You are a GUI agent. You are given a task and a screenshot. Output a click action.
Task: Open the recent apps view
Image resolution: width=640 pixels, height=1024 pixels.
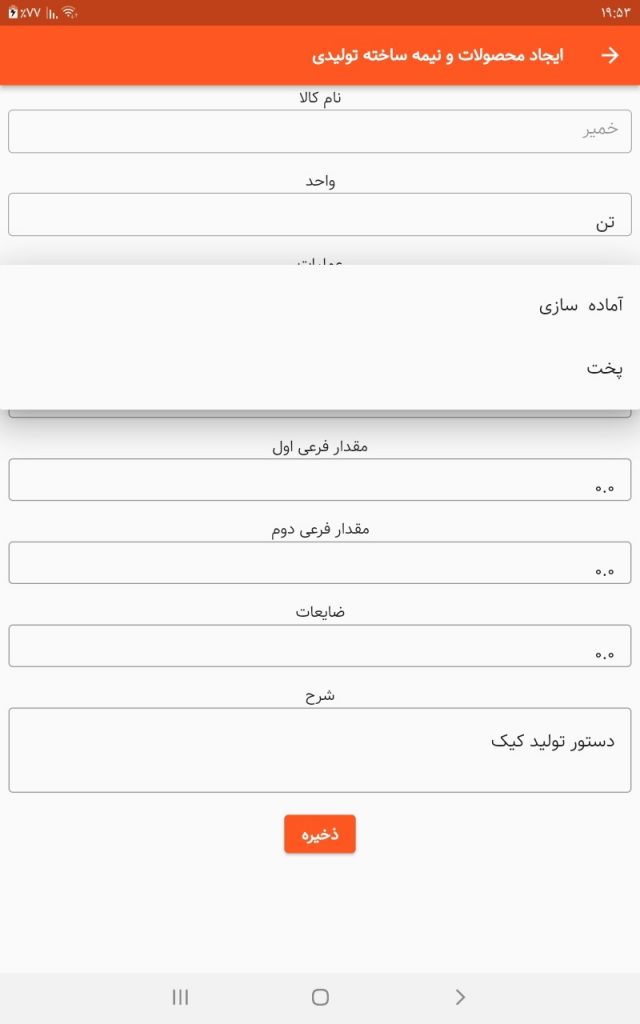pyautogui.click(x=180, y=996)
